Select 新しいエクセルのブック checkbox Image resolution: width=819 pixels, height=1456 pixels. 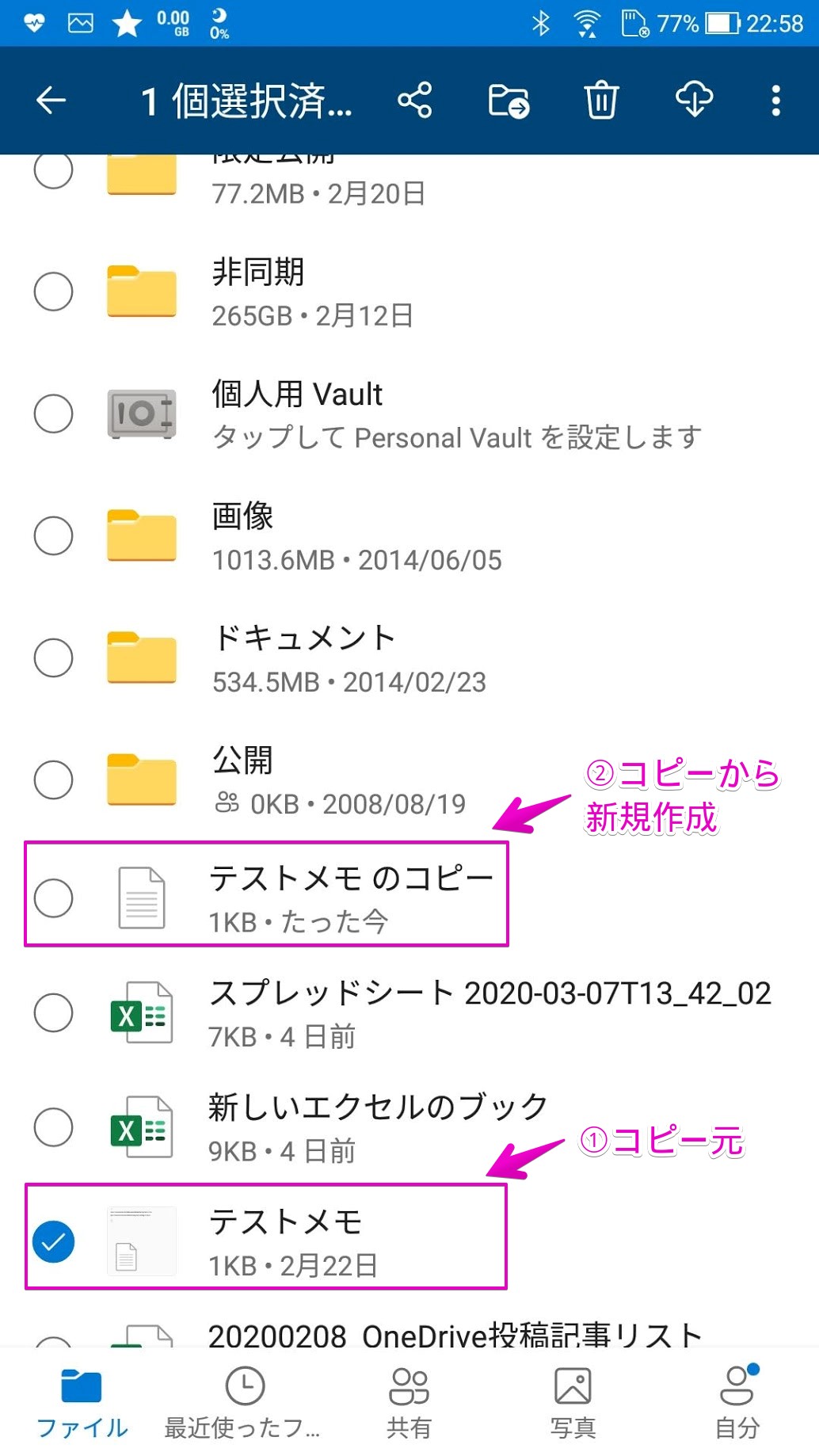coord(54,1127)
